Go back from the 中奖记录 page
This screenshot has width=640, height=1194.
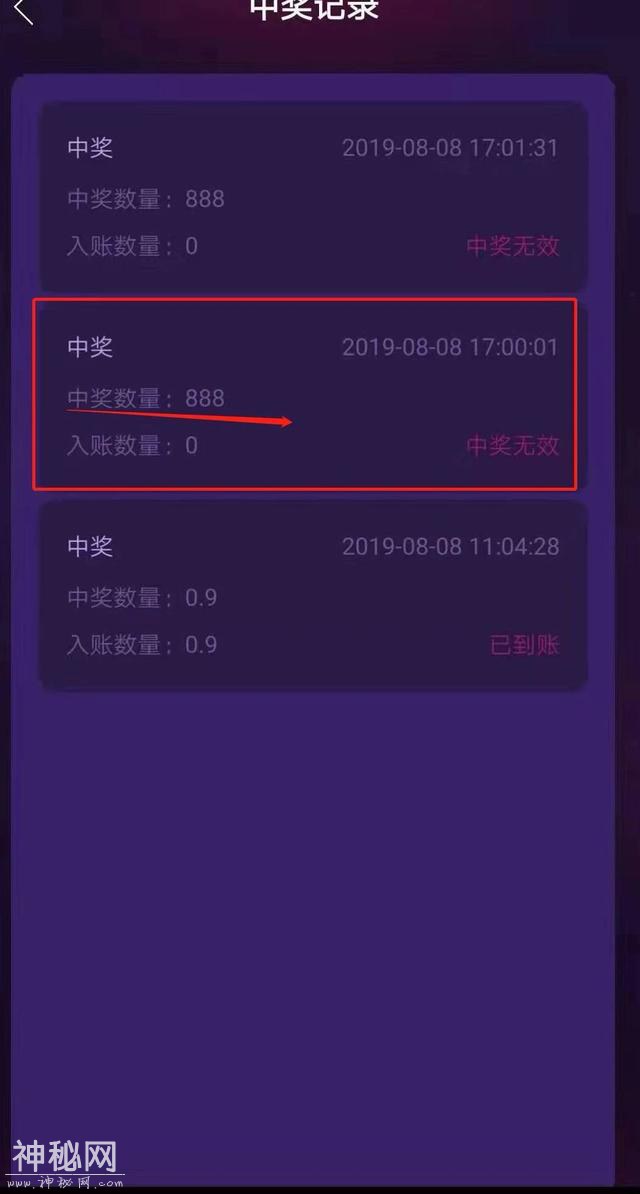click(x=22, y=11)
